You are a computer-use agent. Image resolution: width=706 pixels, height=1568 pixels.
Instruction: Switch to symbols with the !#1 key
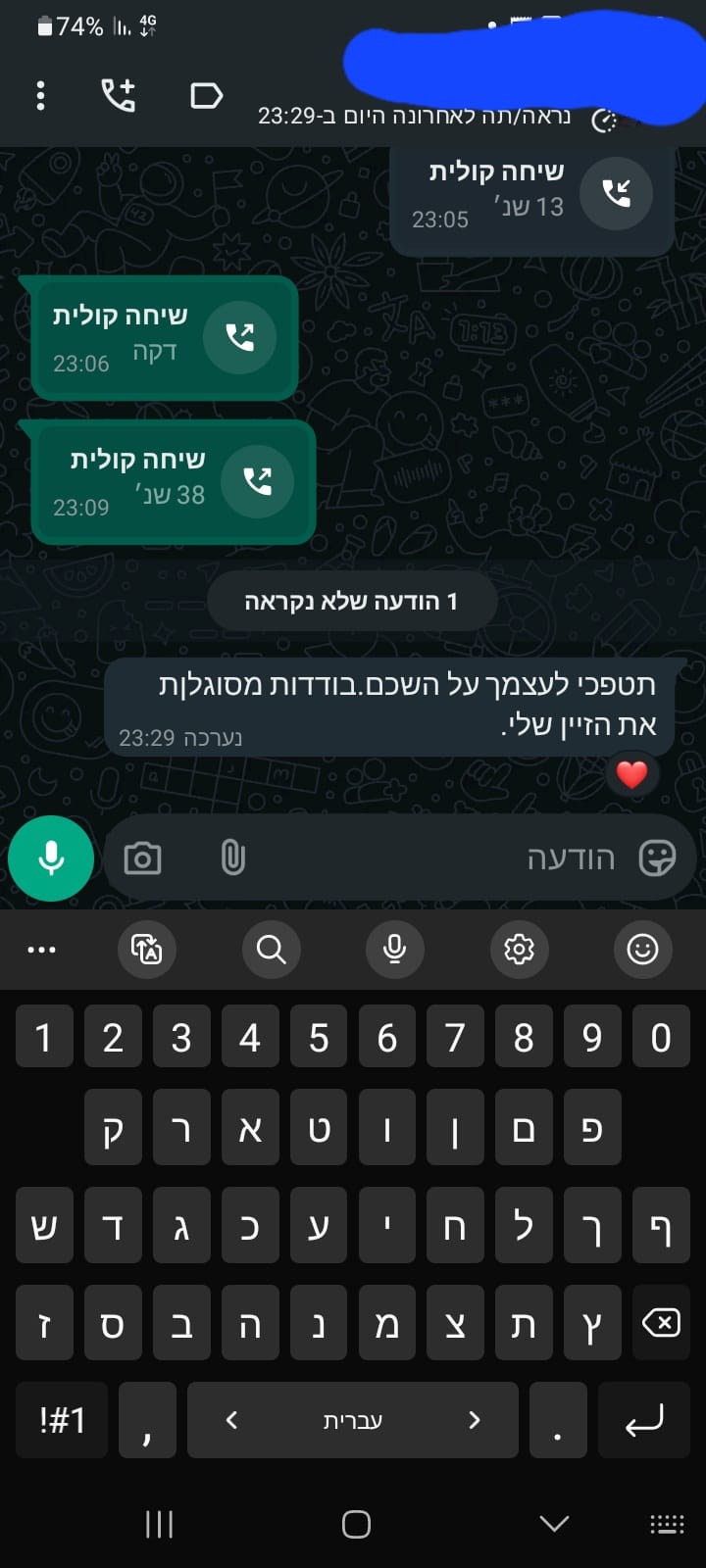(62, 1420)
